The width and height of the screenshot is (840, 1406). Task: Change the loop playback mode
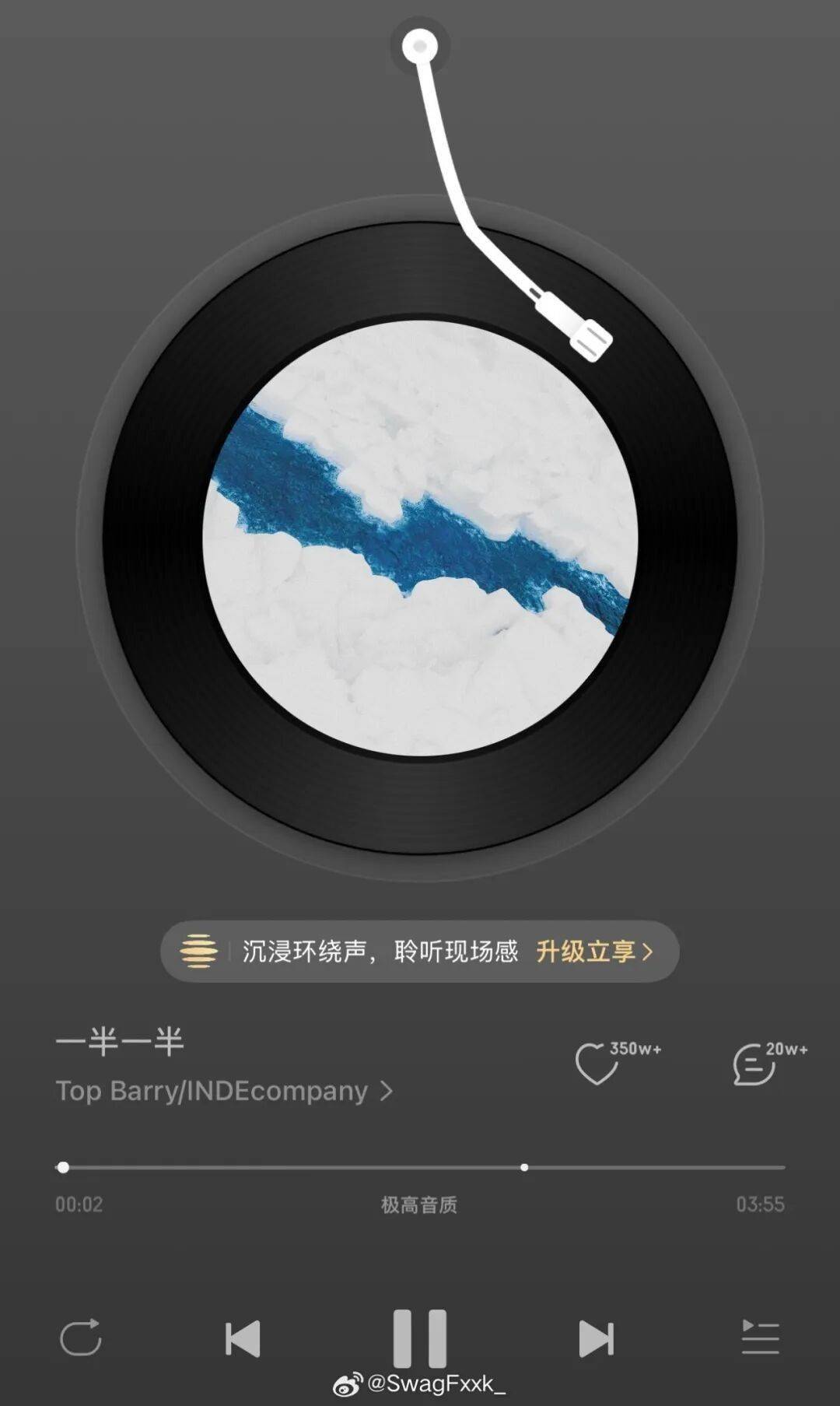click(81, 1338)
